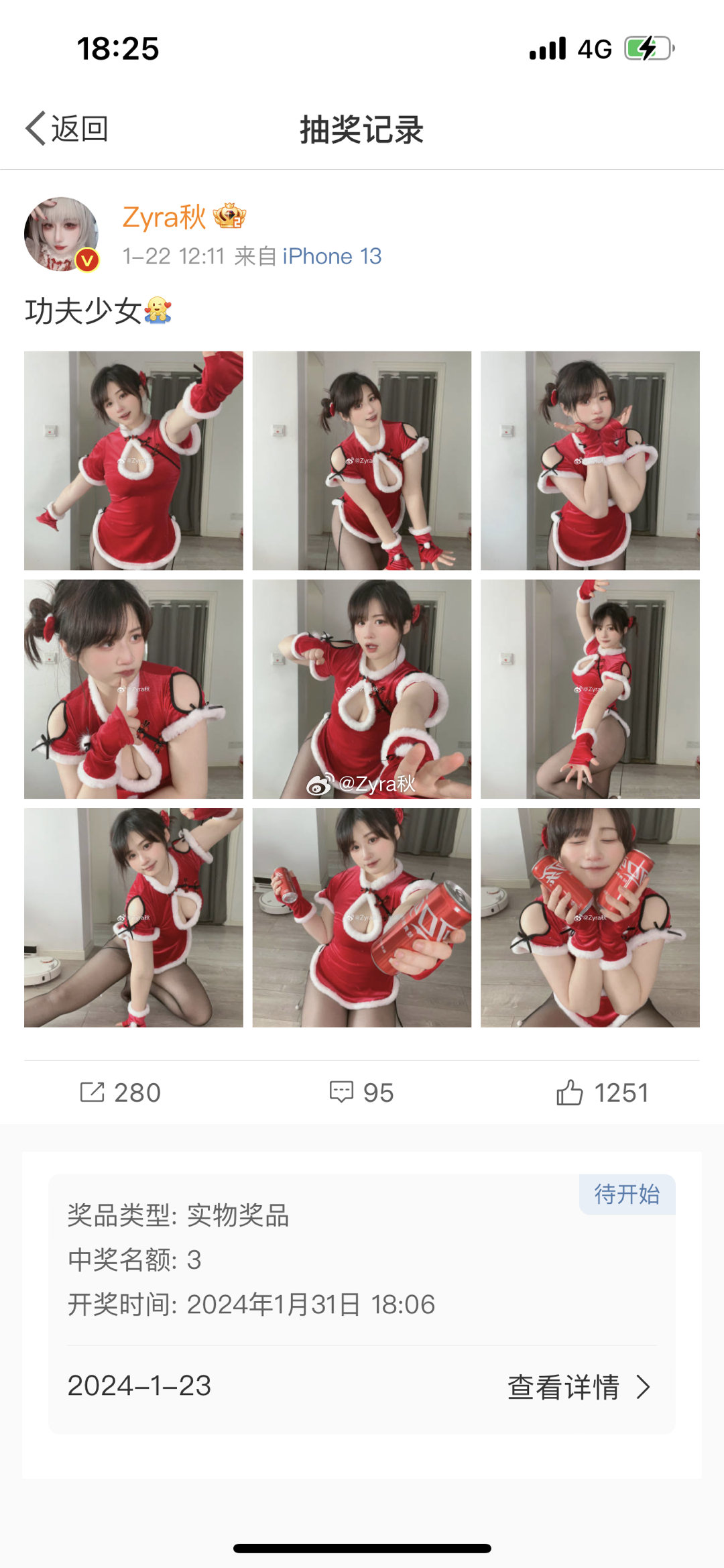Open the Zyra秋 username link

pos(164,217)
